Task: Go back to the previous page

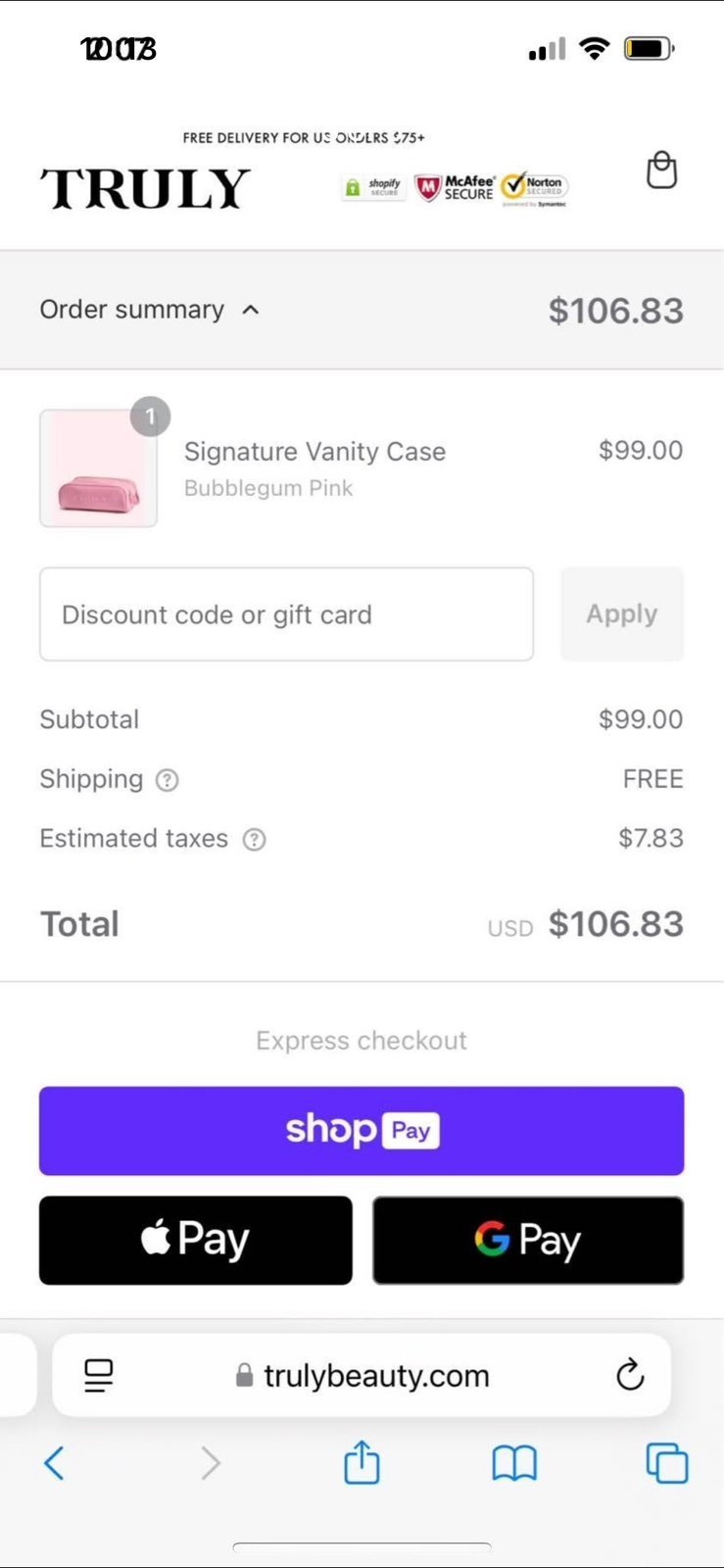Action: tap(54, 1464)
